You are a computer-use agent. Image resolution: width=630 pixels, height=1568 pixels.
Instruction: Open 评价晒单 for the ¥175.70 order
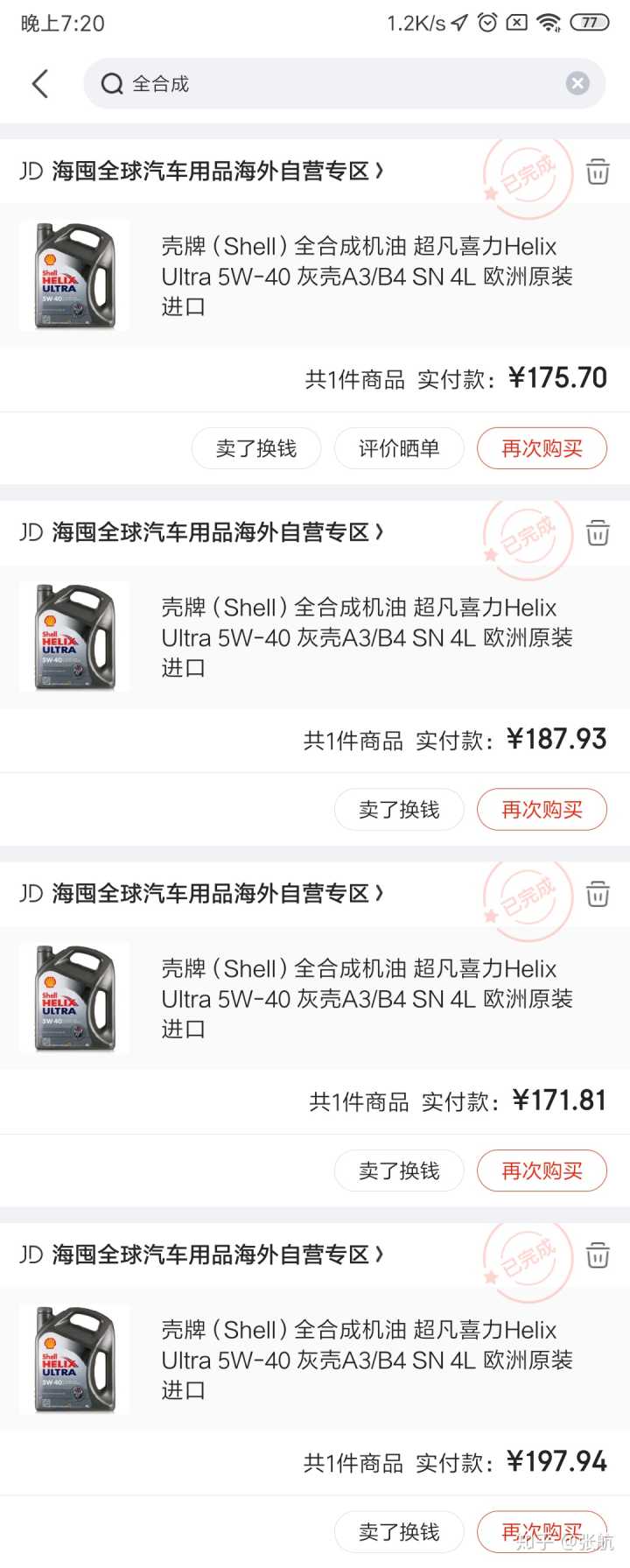click(399, 448)
